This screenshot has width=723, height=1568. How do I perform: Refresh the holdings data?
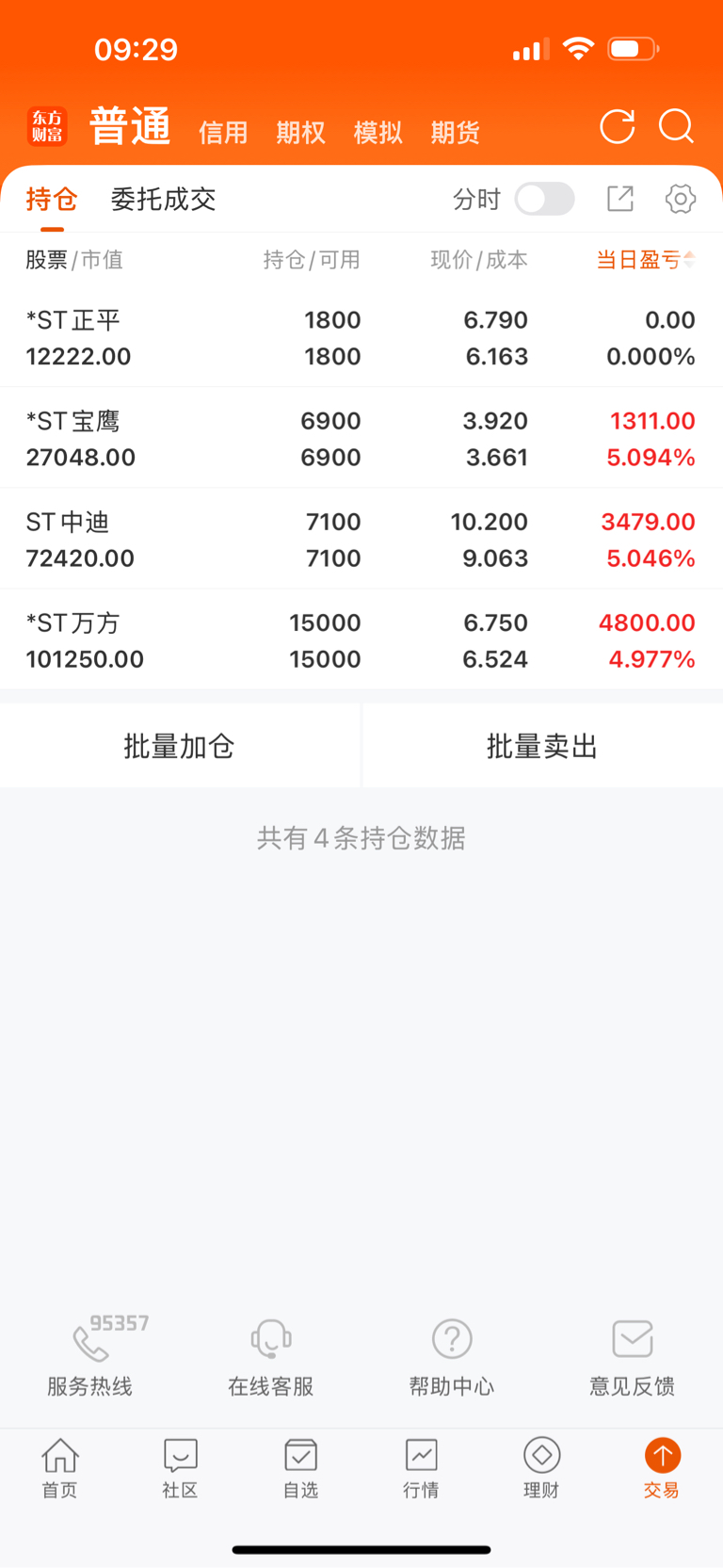coord(618,127)
